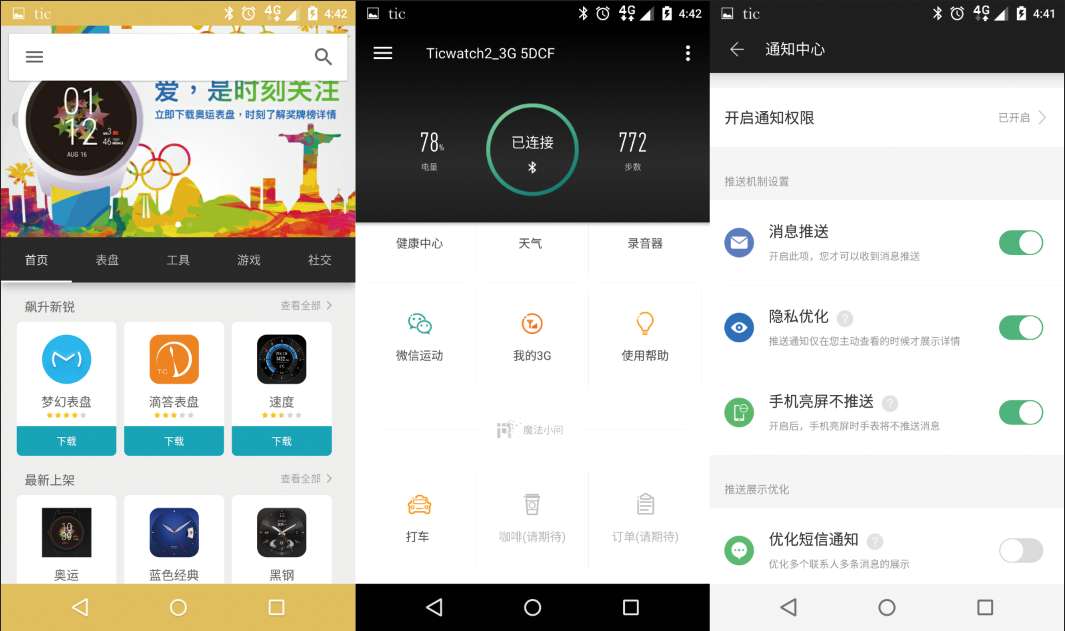Open the hamburger menu in the watch face store
The height and width of the screenshot is (631, 1065).
pyautogui.click(x=35, y=57)
